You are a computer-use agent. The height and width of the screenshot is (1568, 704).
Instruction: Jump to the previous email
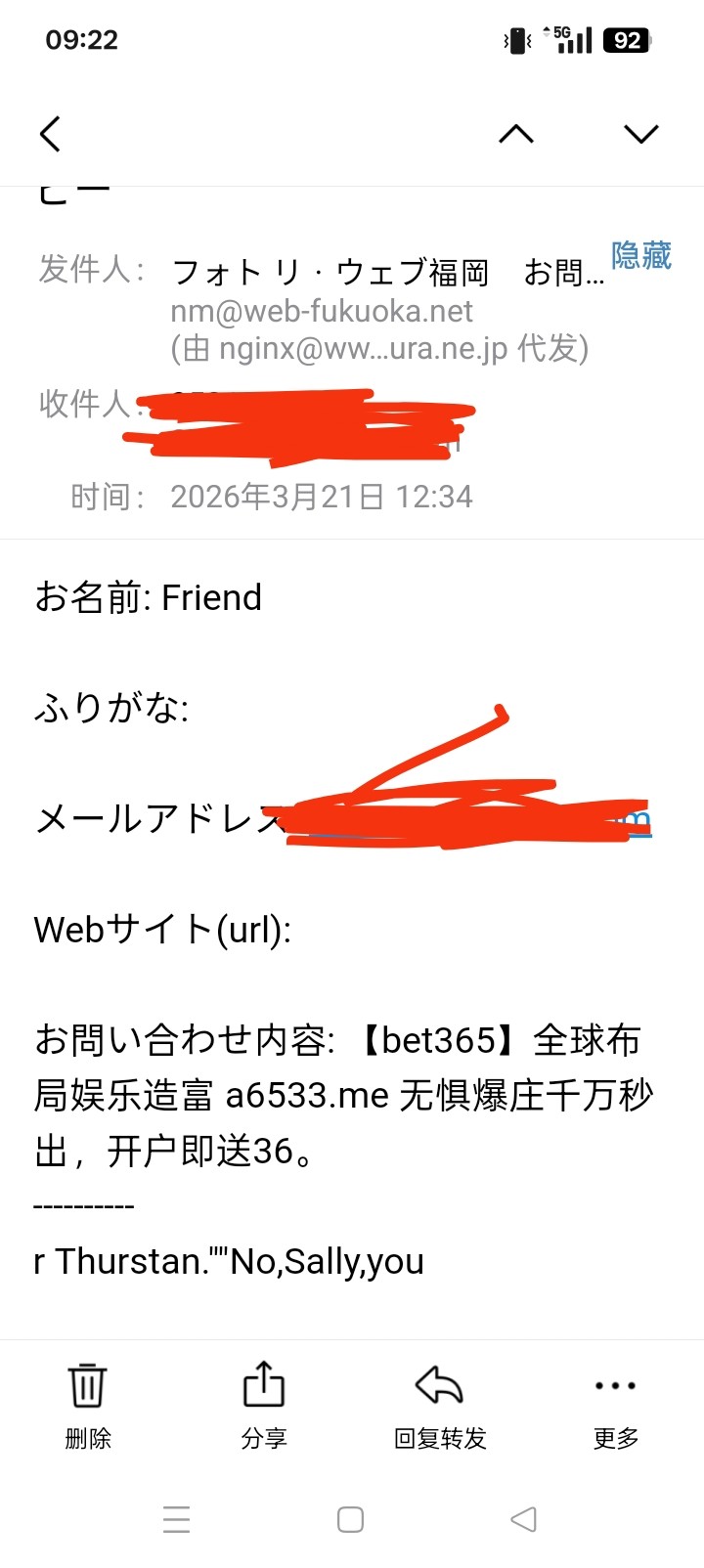point(516,134)
